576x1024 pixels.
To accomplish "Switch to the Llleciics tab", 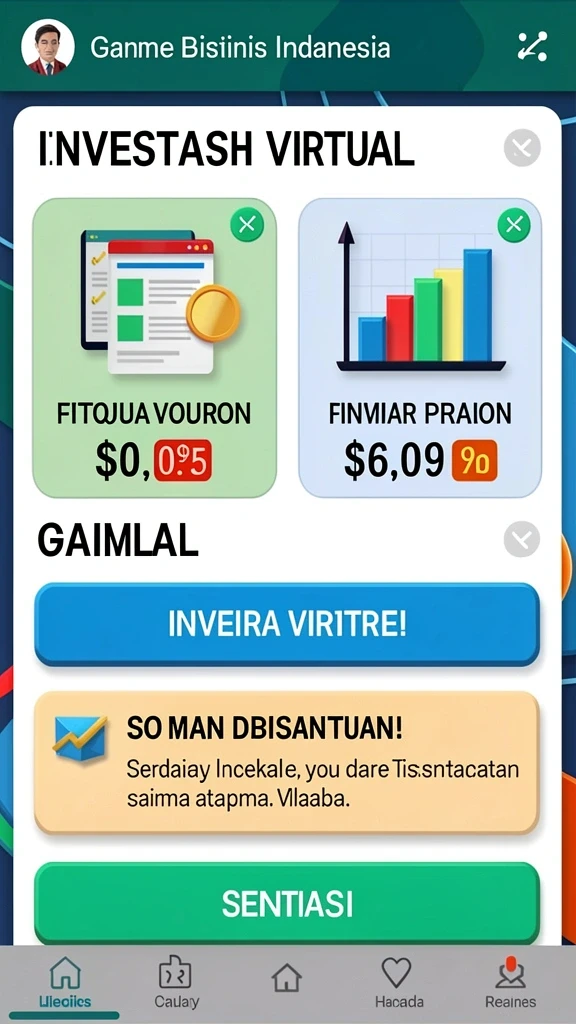I will click(x=65, y=982).
